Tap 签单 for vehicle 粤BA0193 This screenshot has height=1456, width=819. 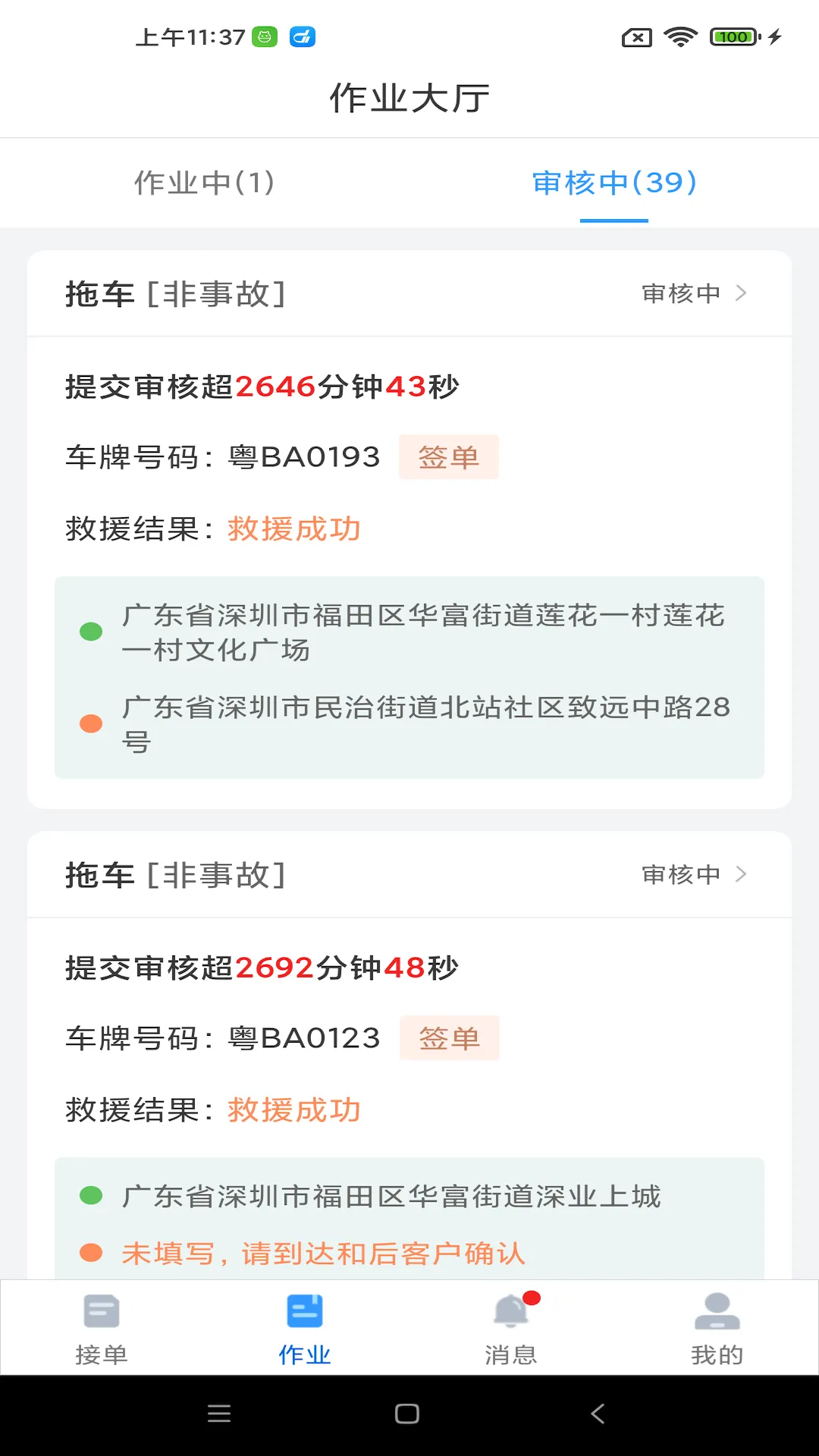(448, 457)
